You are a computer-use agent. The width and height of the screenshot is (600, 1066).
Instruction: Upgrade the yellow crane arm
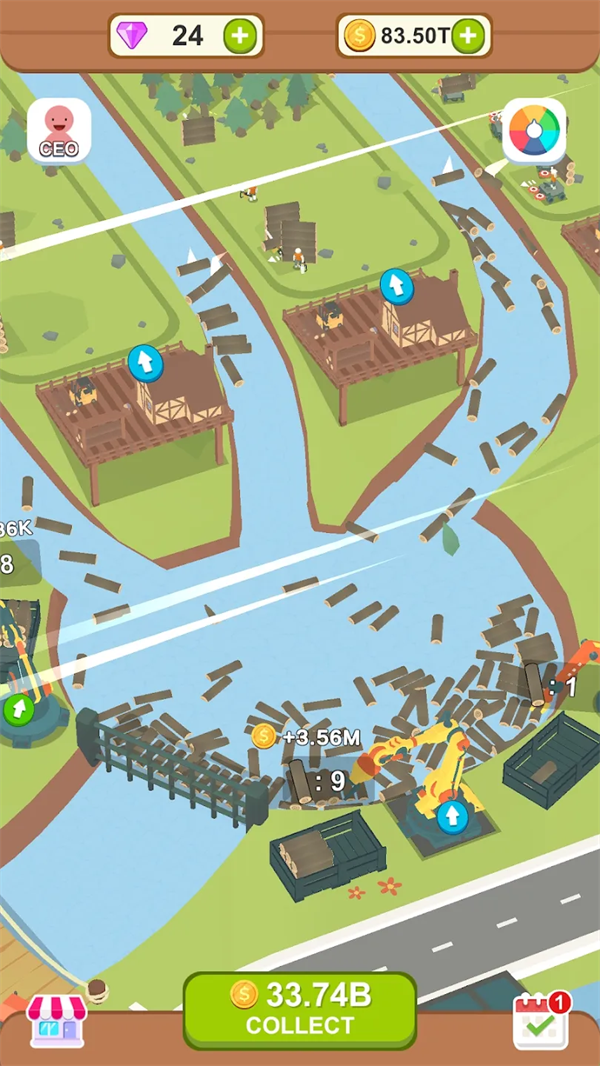452,816
